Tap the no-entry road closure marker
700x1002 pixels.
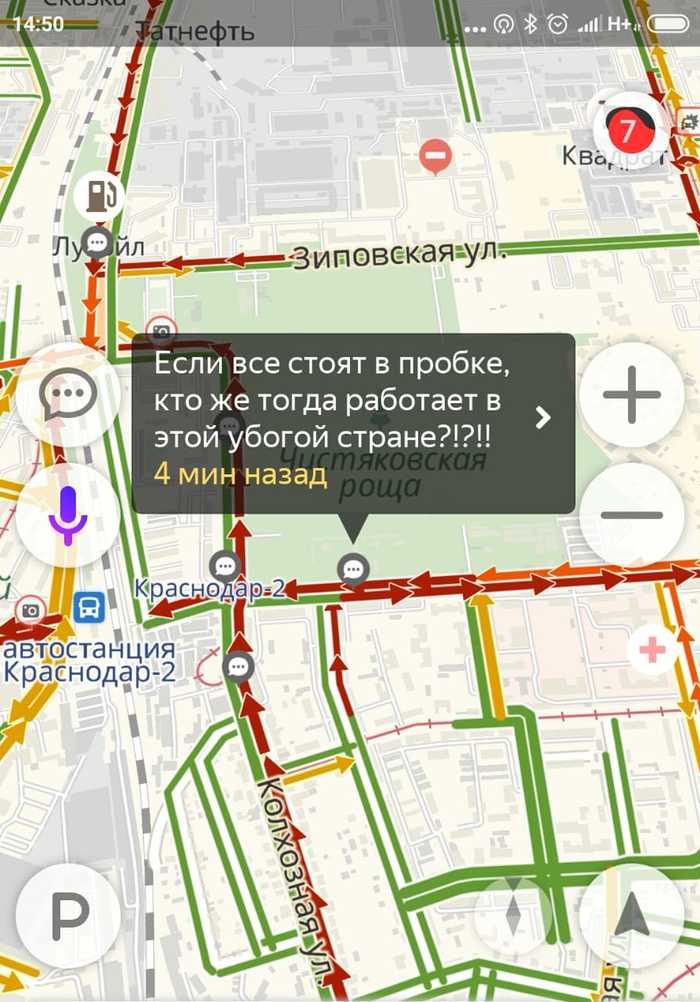click(x=435, y=156)
